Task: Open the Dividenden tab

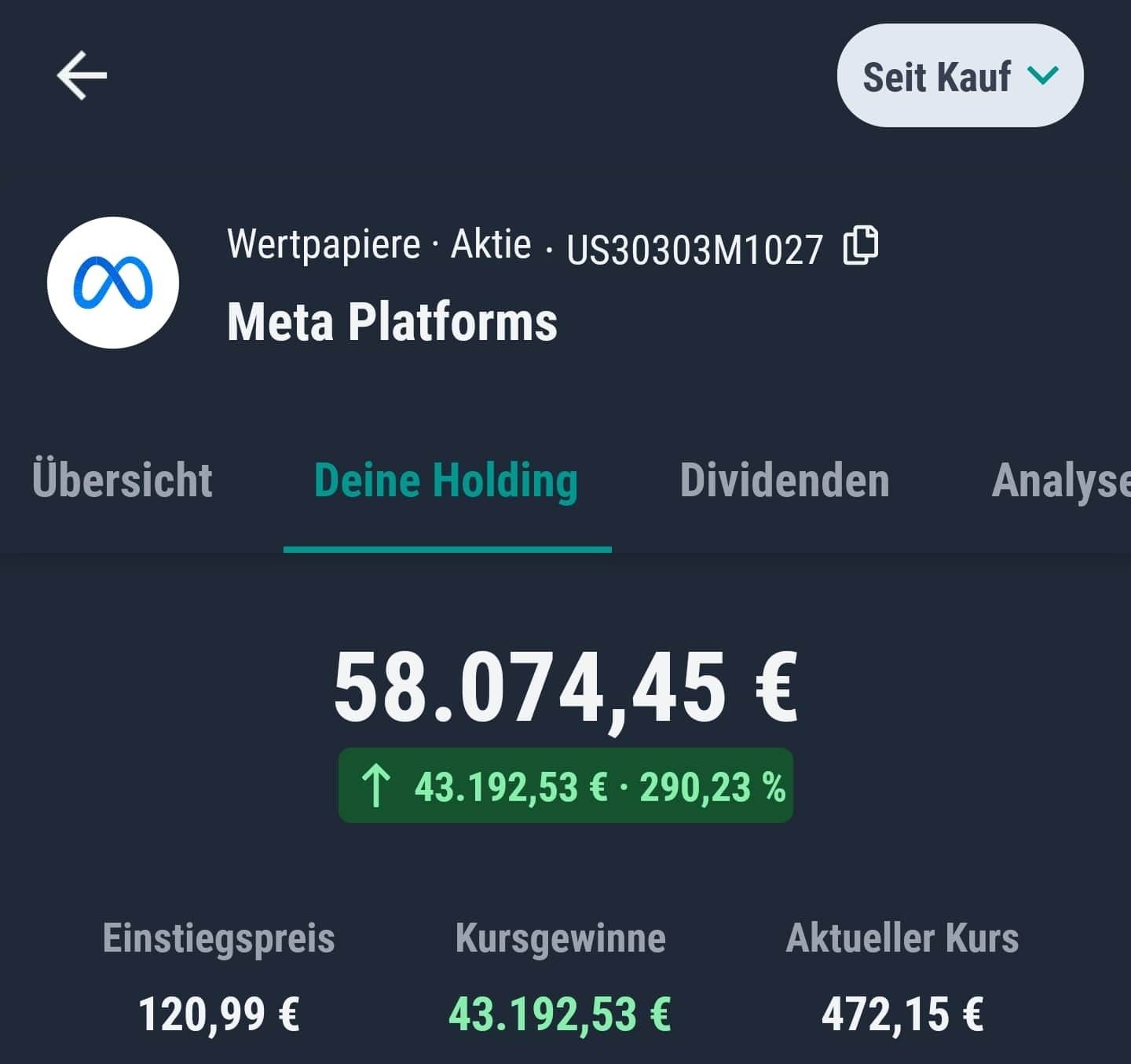Action: click(x=784, y=481)
